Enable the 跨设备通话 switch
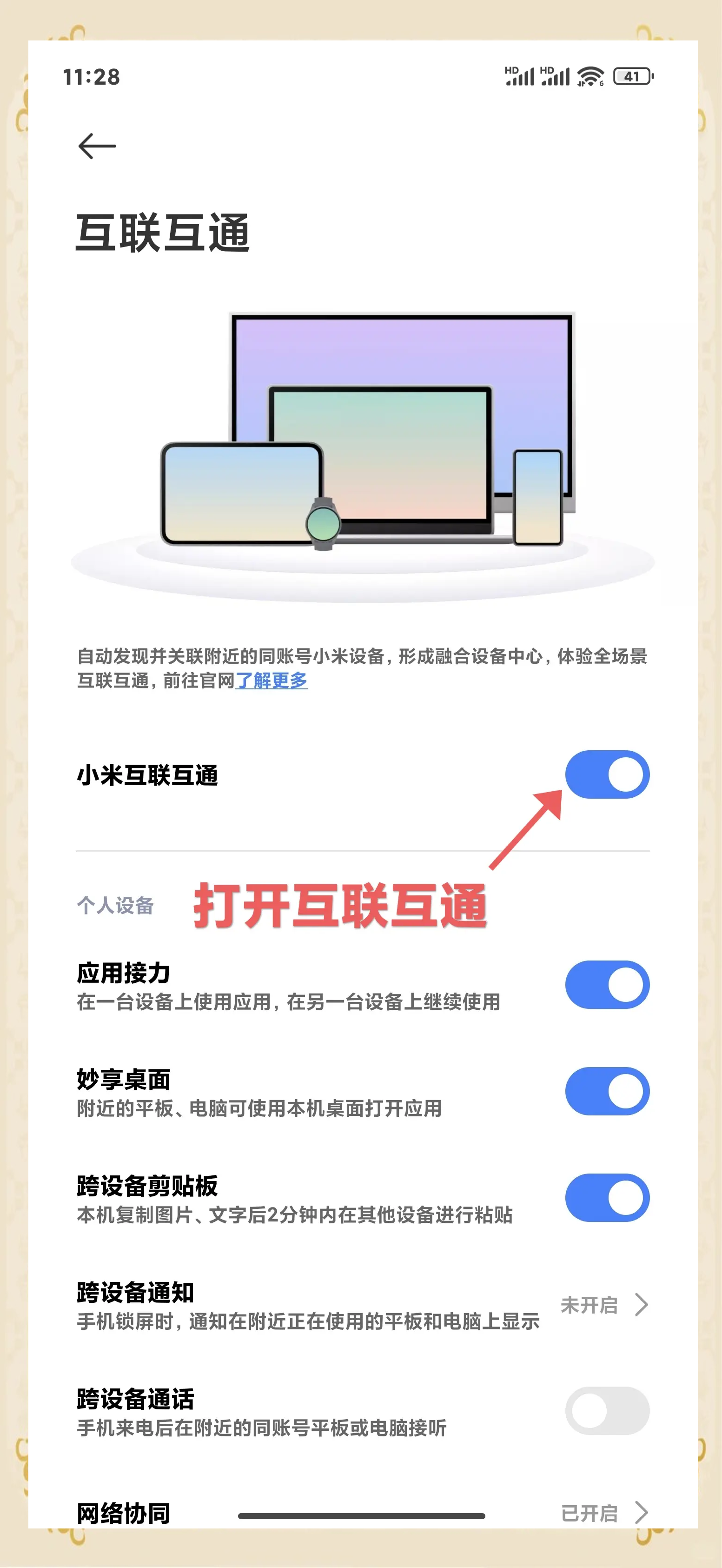Viewport: 722px width, 1568px height. click(606, 1410)
